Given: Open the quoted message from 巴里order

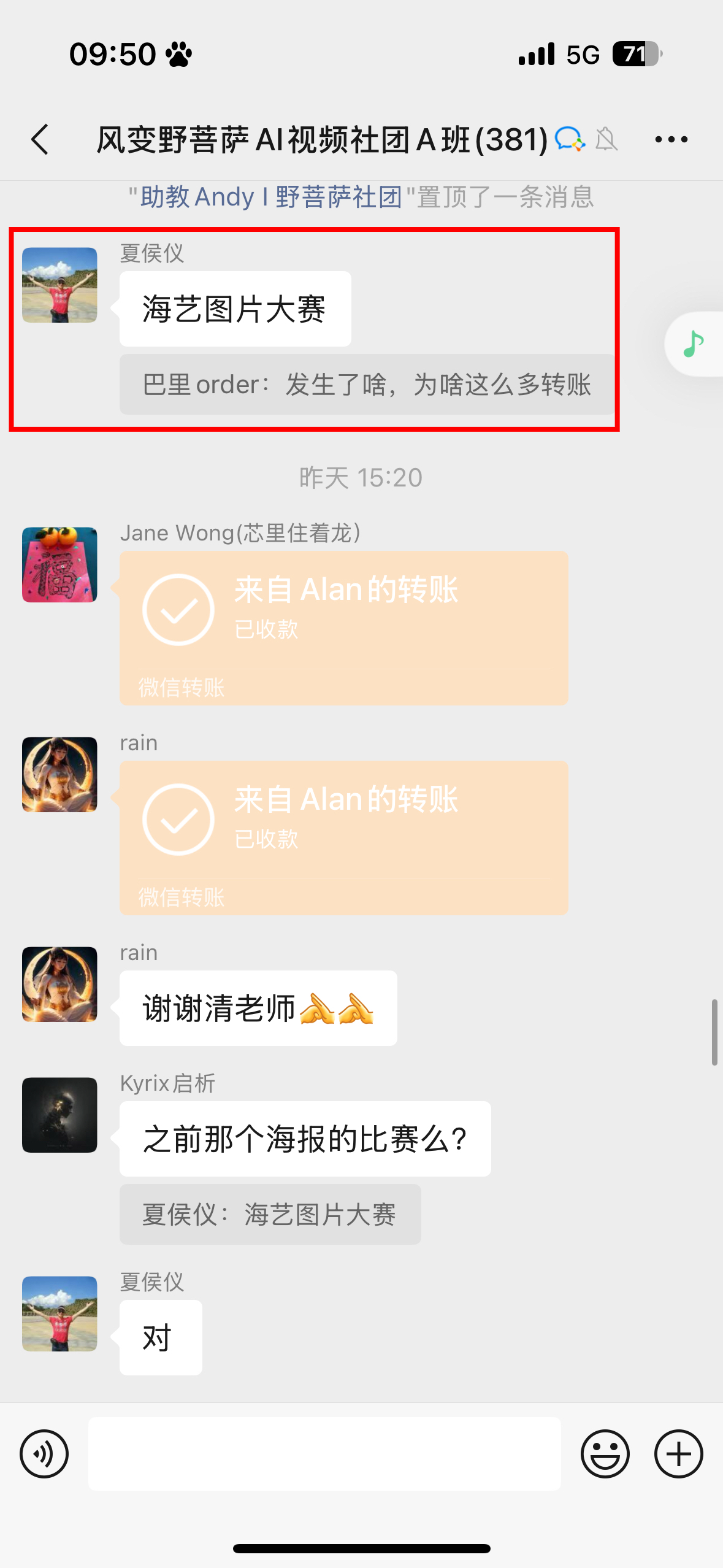Looking at the screenshot, I should point(367,385).
